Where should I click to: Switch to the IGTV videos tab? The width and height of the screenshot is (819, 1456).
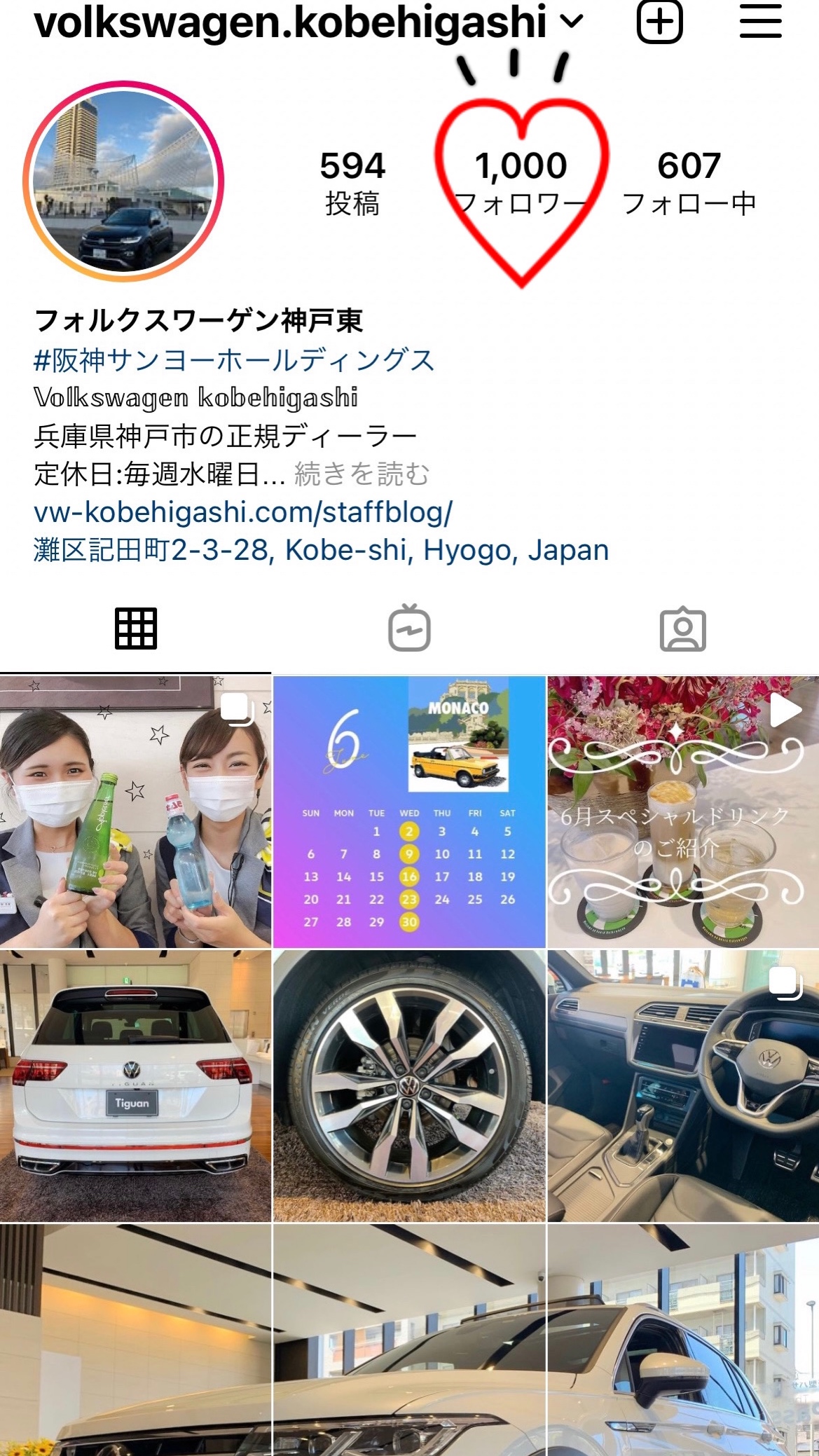pyautogui.click(x=409, y=629)
